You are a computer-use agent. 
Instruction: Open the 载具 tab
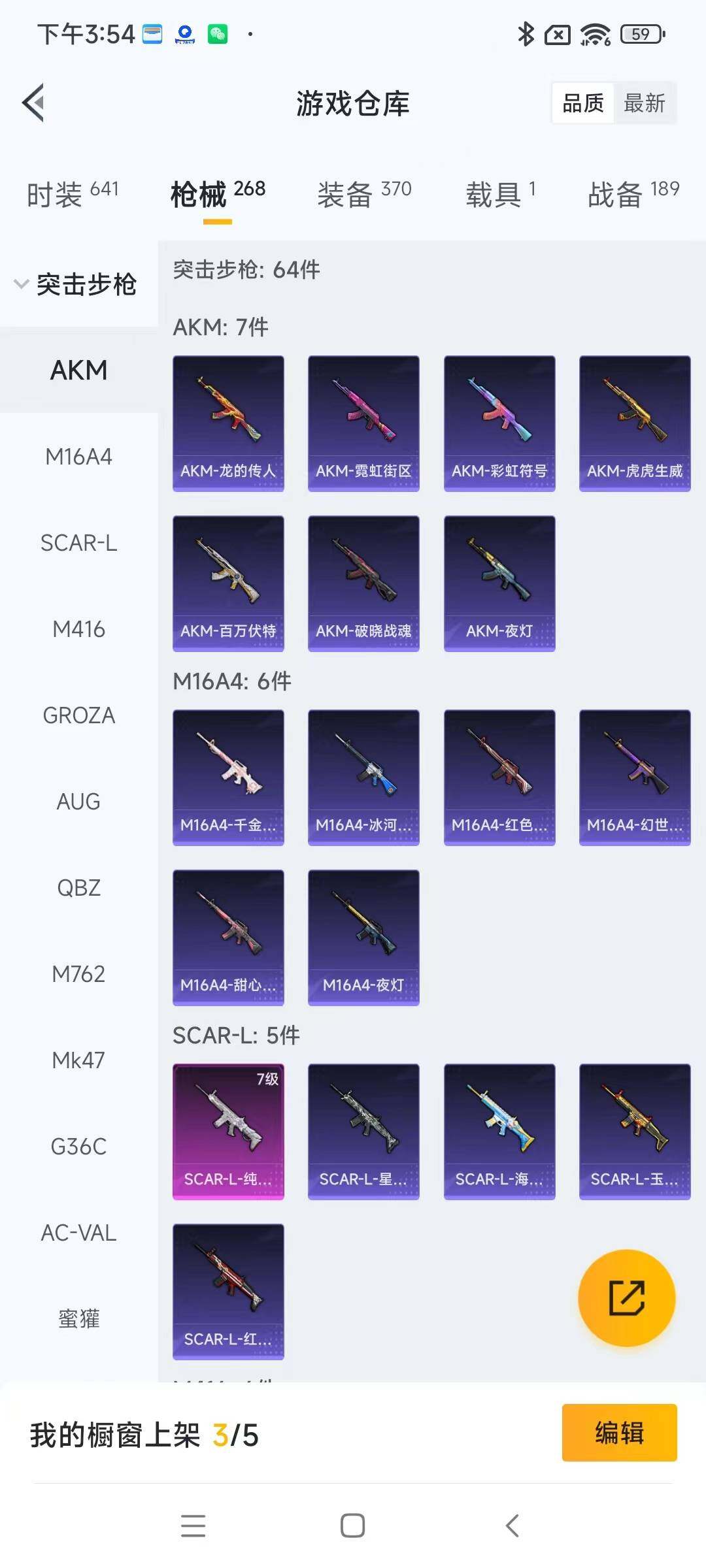click(x=500, y=194)
